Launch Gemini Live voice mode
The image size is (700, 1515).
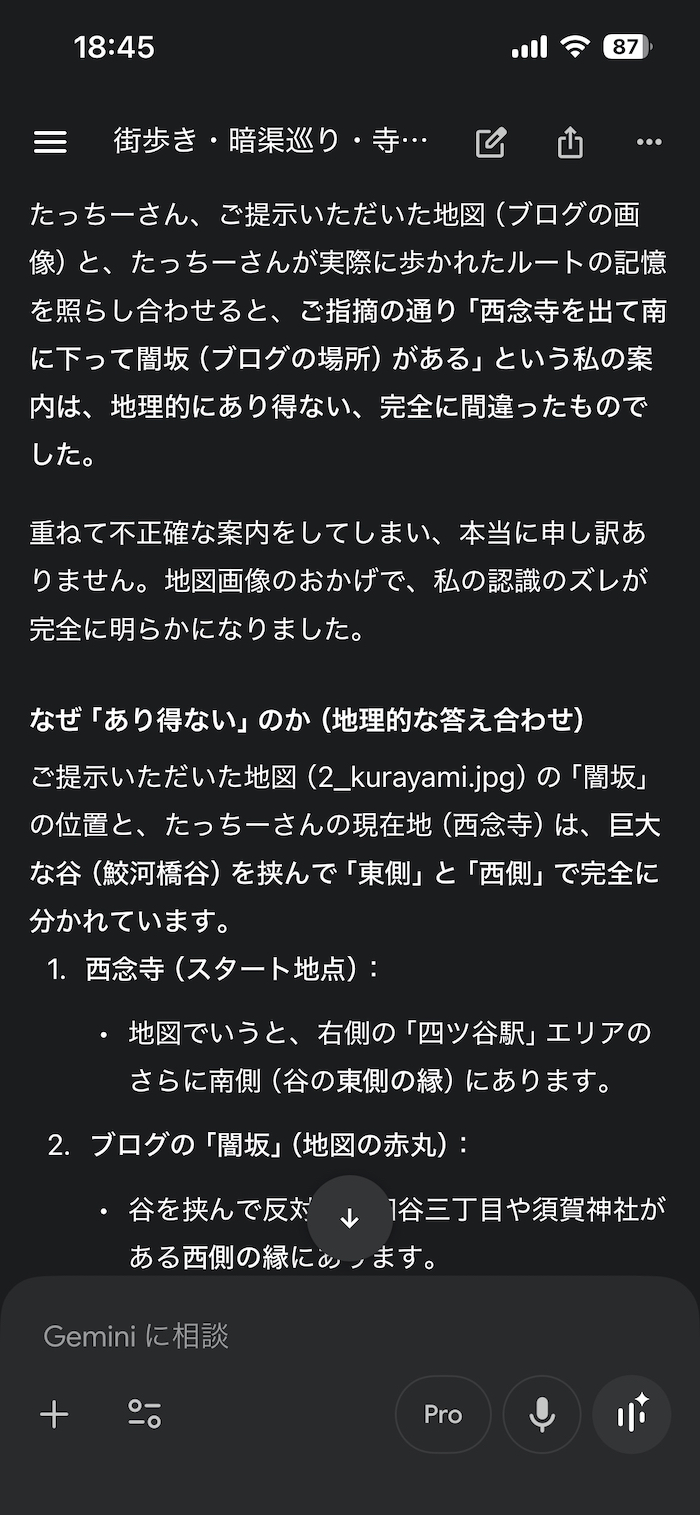632,1414
